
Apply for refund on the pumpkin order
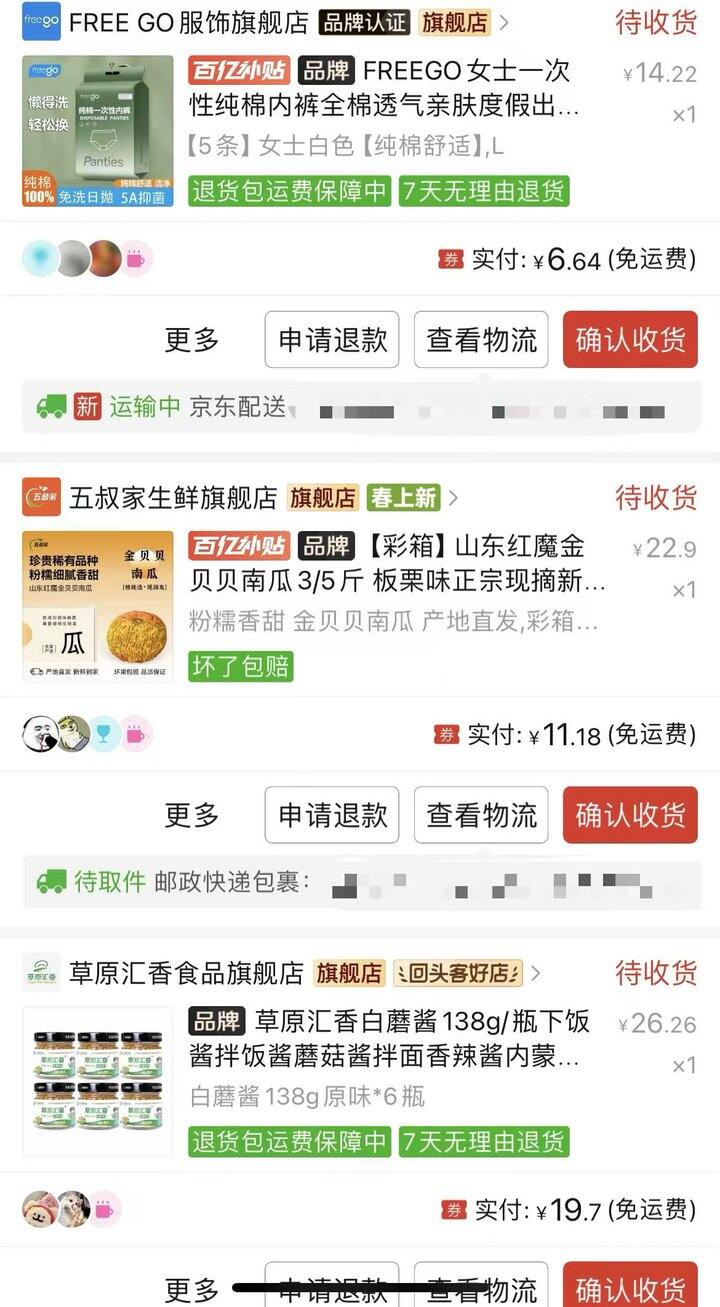(332, 815)
